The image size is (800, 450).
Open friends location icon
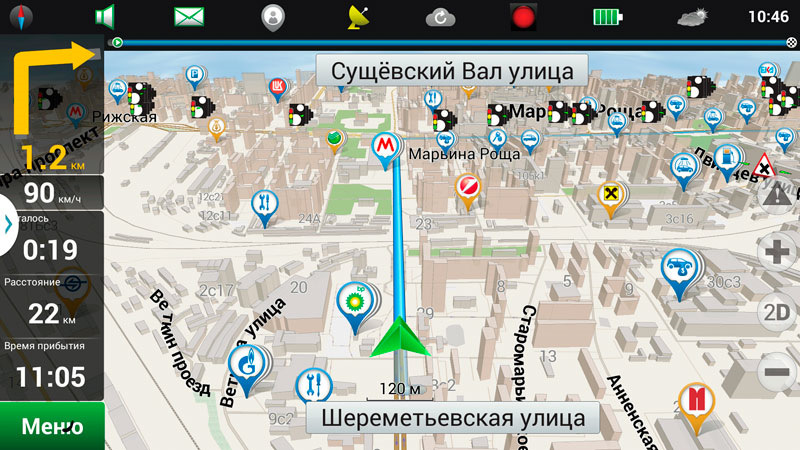(271, 17)
